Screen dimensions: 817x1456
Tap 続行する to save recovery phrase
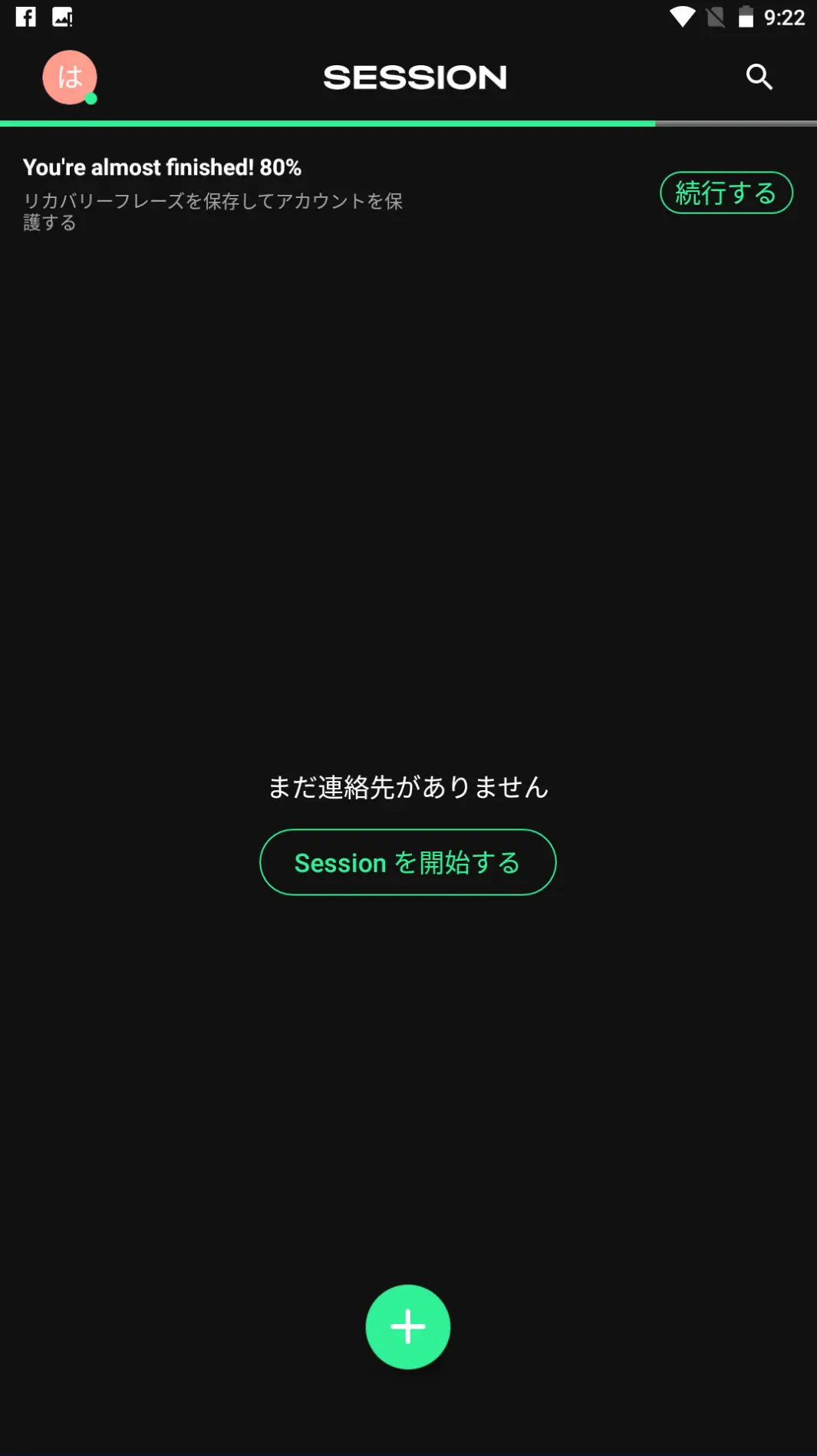pos(726,193)
